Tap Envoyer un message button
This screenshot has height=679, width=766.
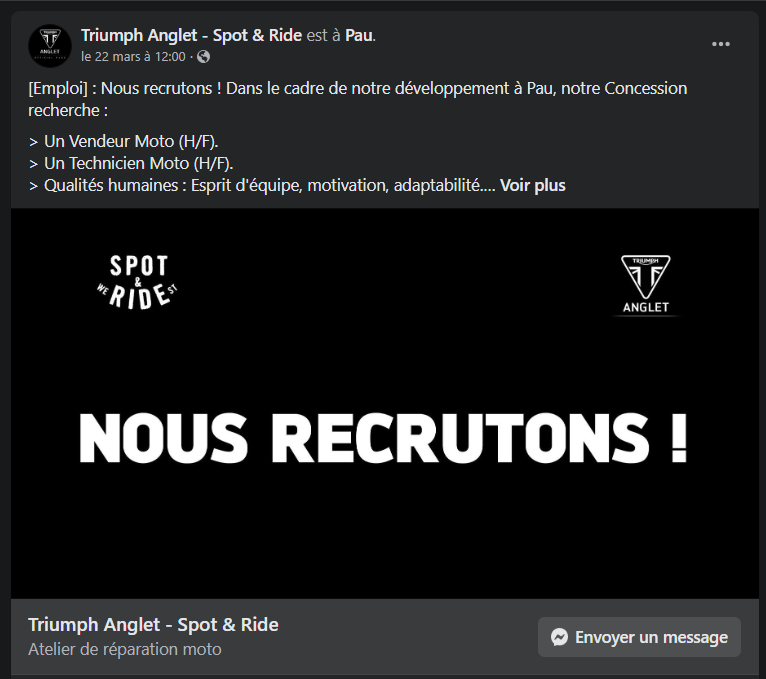click(639, 637)
